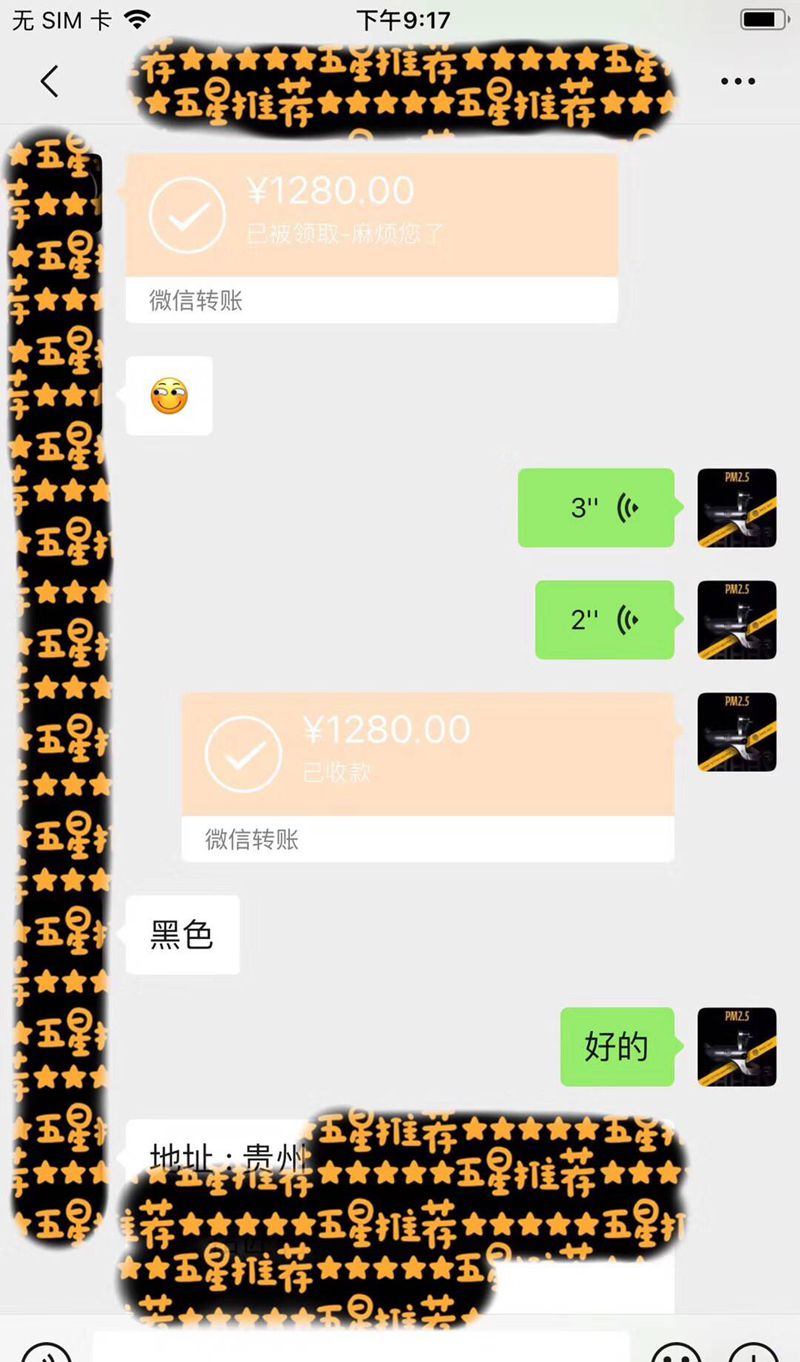This screenshot has height=1362, width=800.
Task: Play the 2'' voice message
Action: click(604, 620)
